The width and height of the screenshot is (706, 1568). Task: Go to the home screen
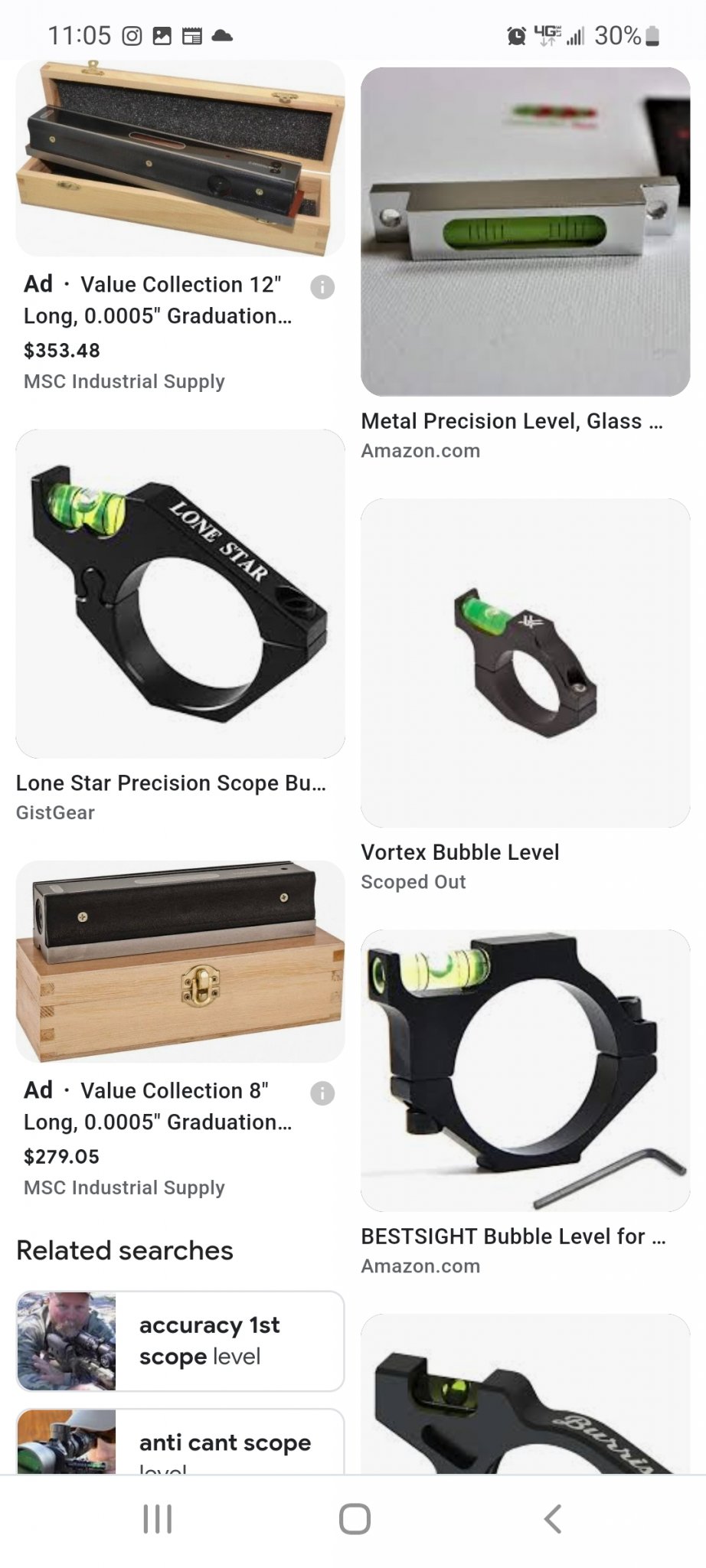click(x=355, y=1519)
